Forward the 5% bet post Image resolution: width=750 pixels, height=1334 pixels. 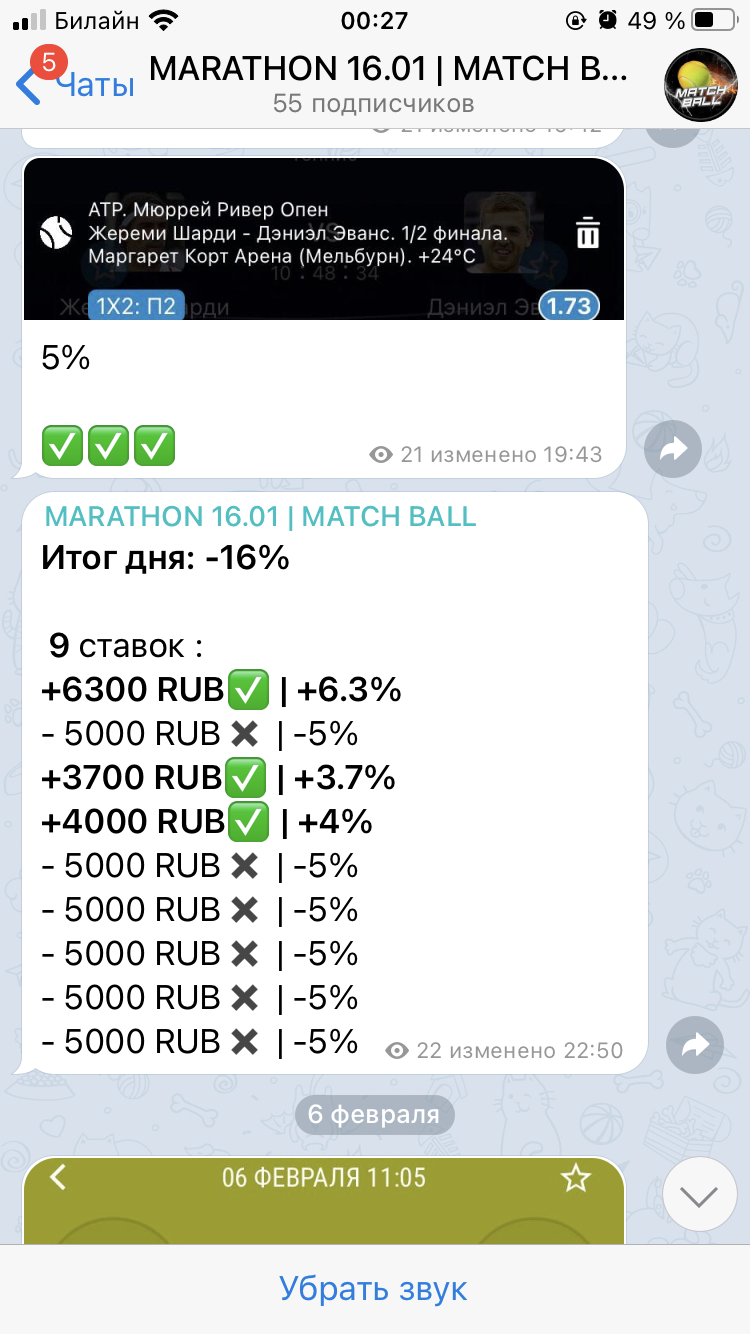pos(673,450)
